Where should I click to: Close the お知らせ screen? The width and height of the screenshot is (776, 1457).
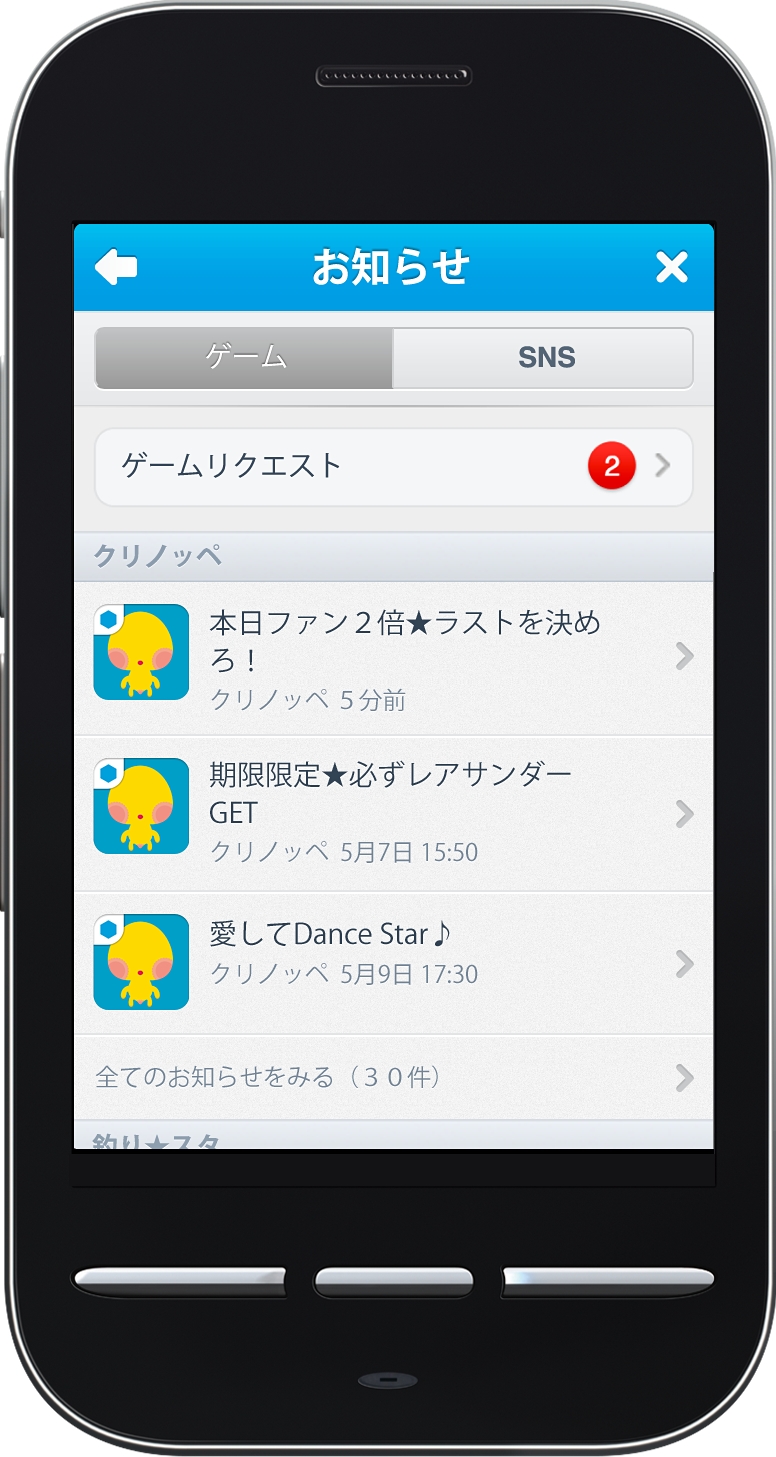tap(671, 267)
